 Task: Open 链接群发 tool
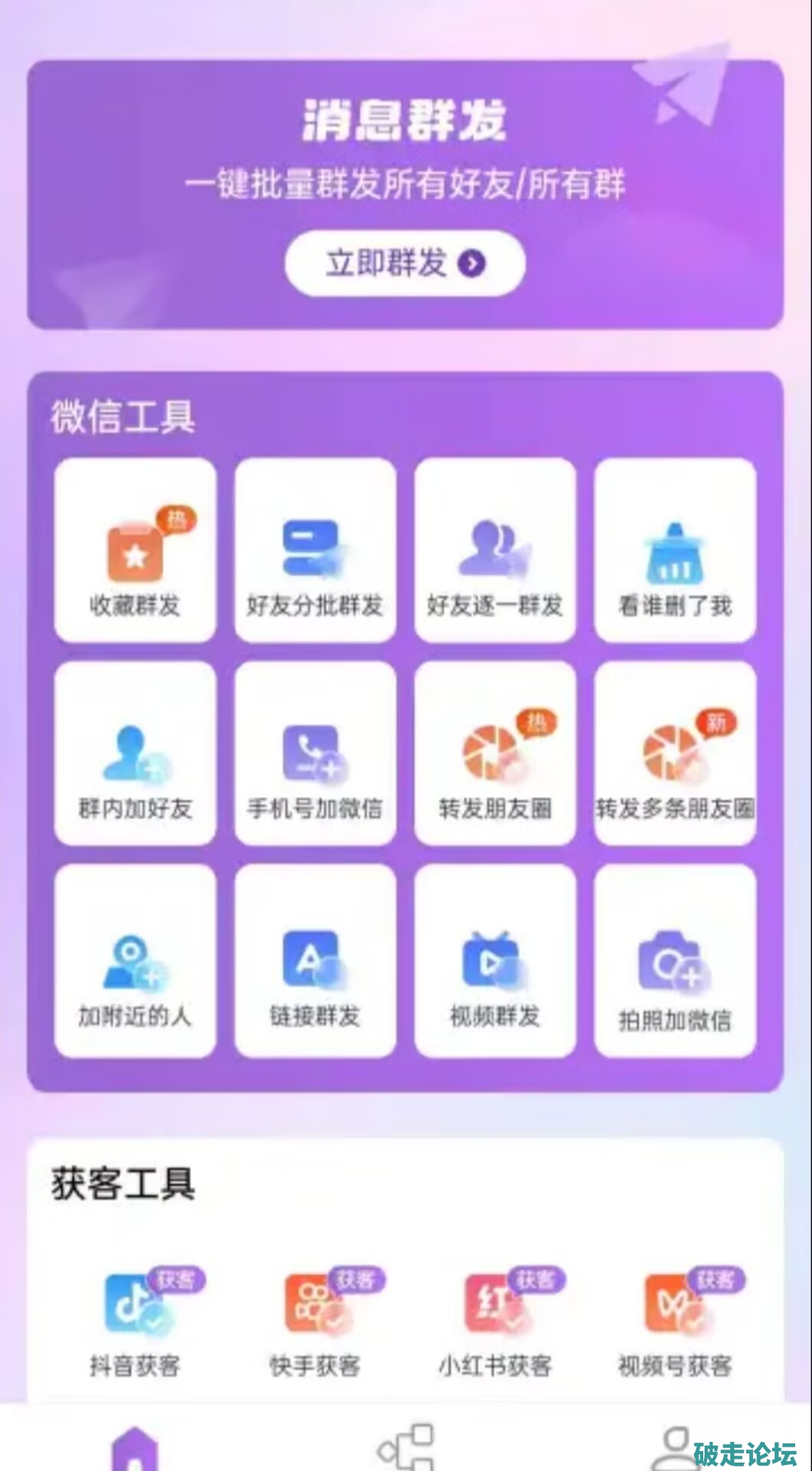315,961
